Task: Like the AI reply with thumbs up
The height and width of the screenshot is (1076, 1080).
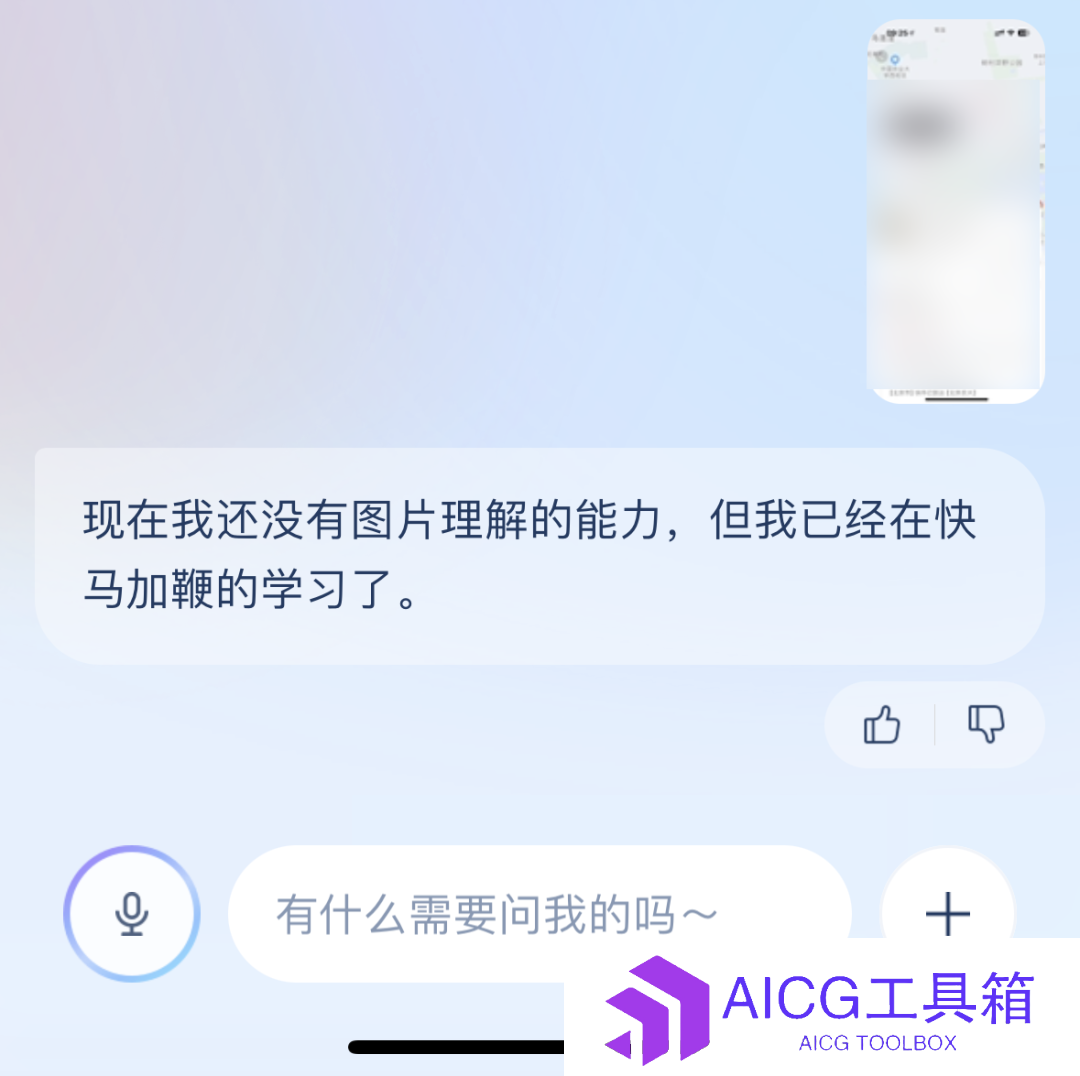Action: click(x=881, y=725)
